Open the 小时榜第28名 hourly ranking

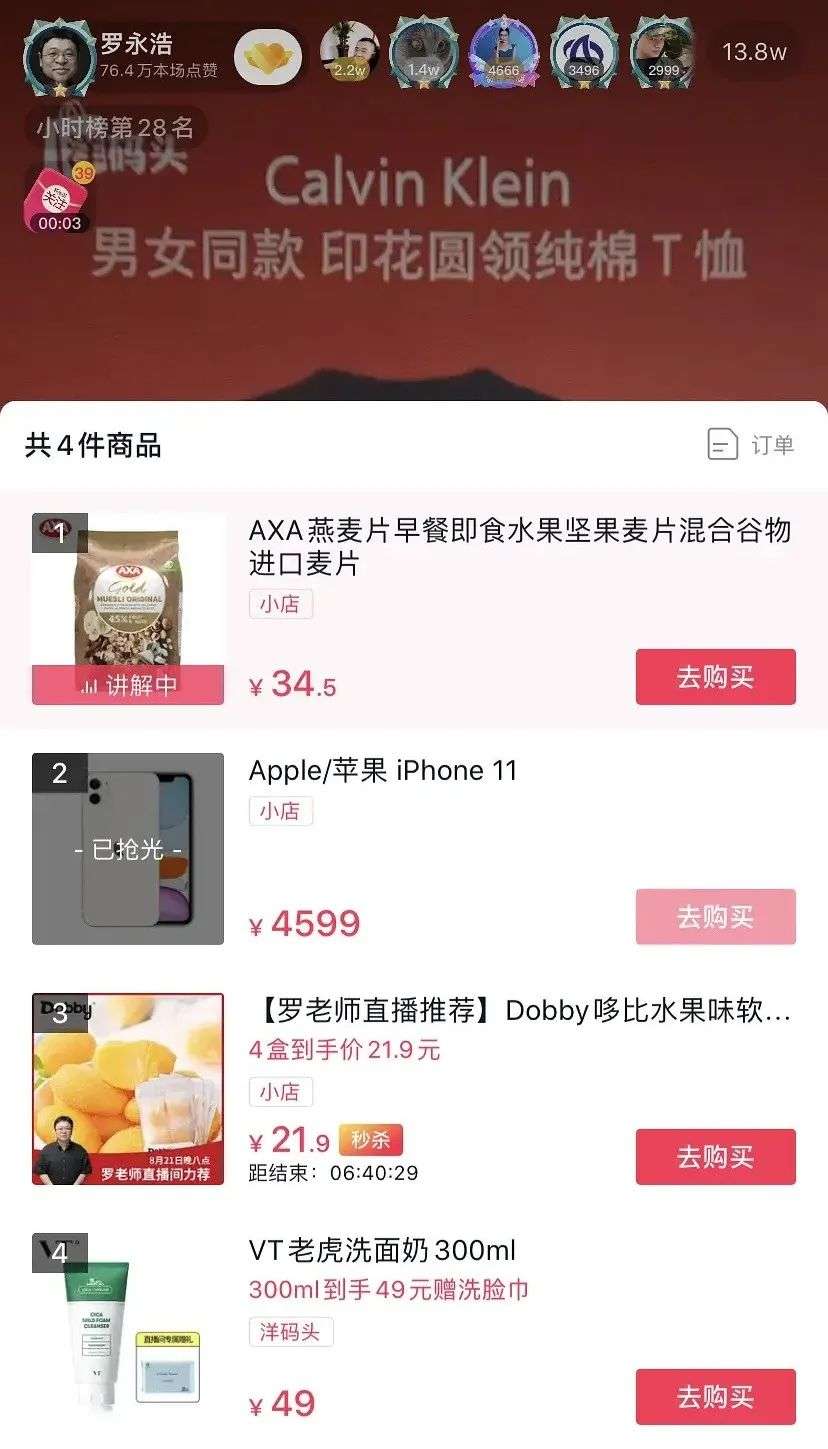click(115, 128)
